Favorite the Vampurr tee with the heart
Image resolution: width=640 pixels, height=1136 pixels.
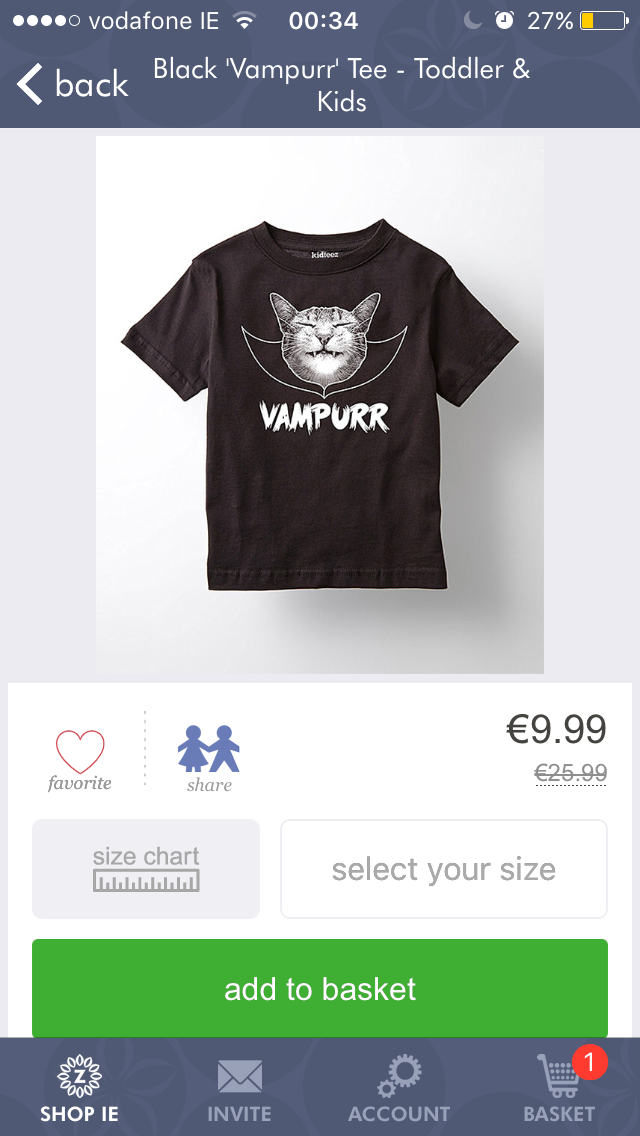pos(80,759)
